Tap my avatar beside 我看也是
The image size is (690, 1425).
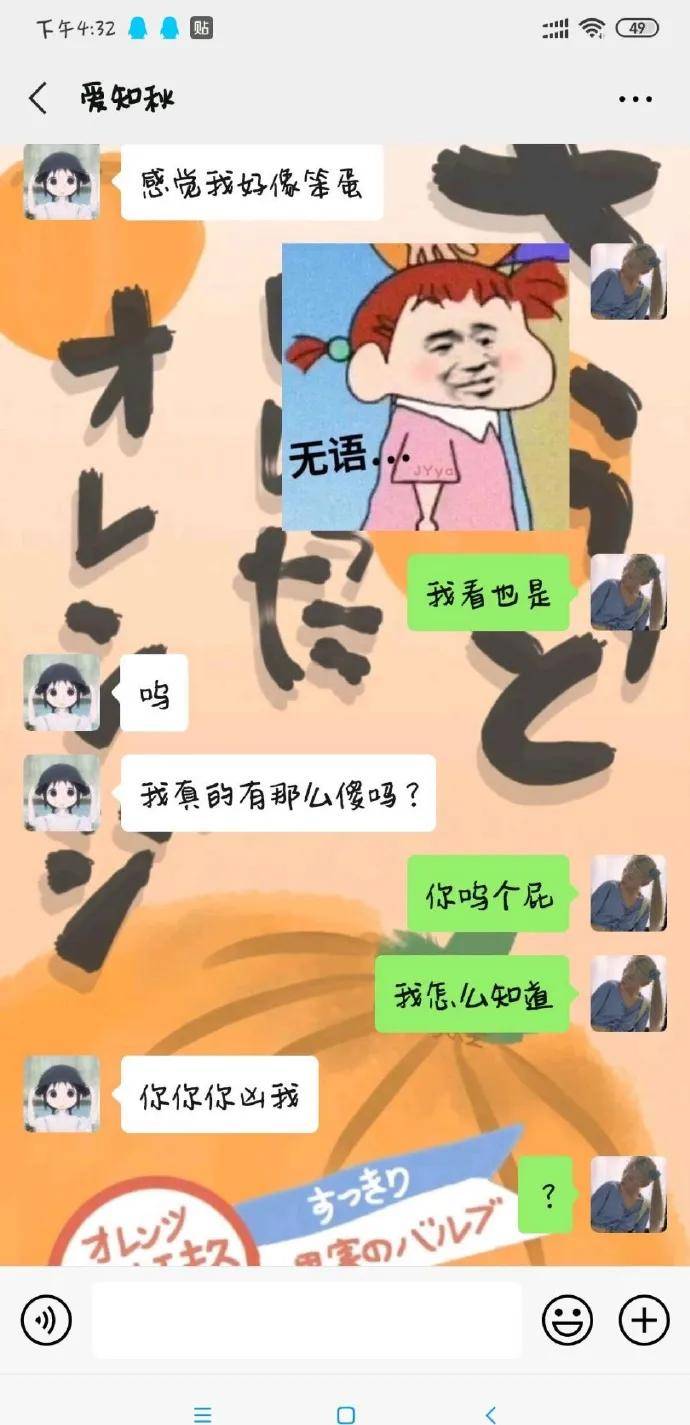(x=628, y=592)
